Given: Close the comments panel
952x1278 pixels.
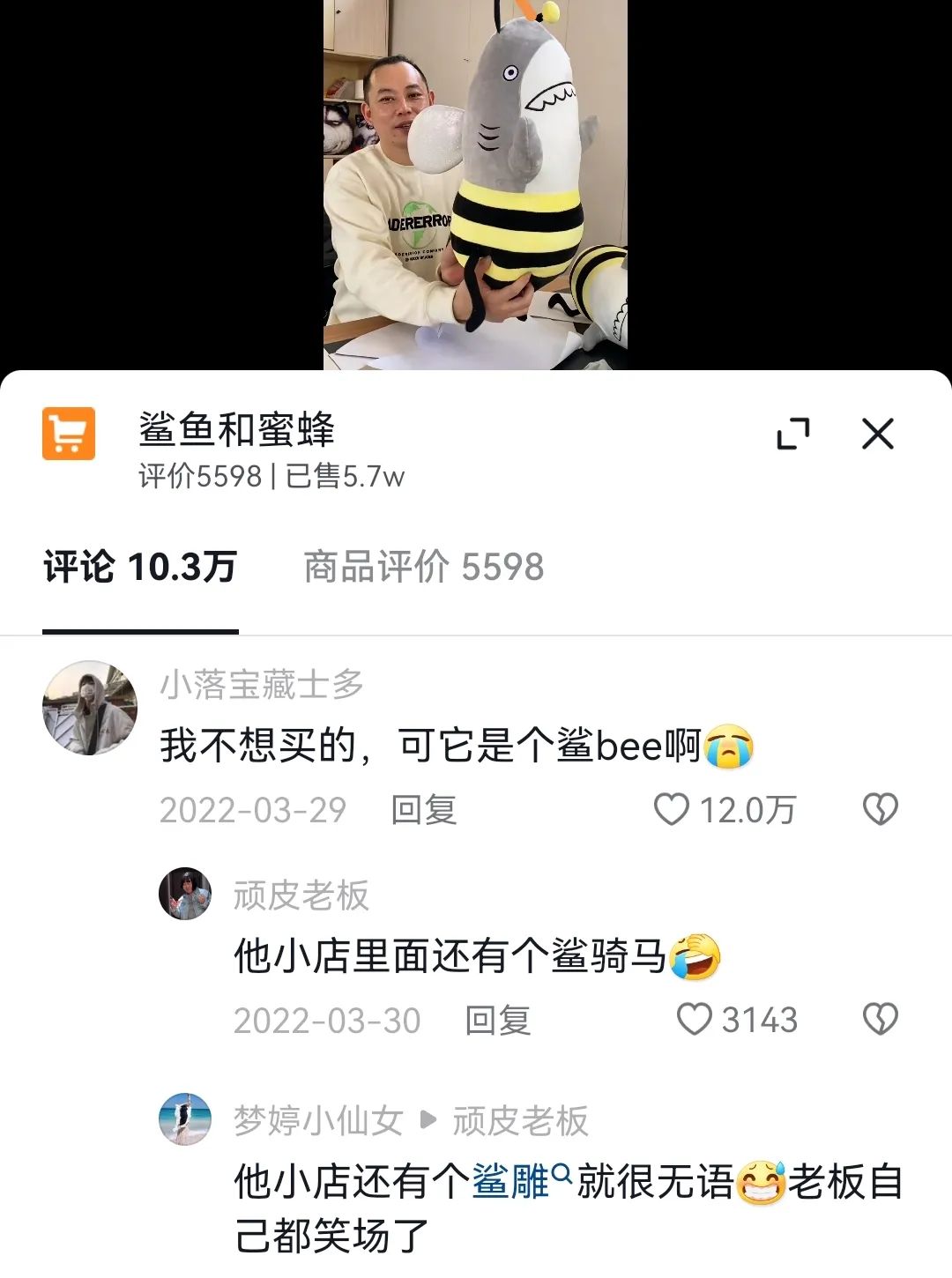Looking at the screenshot, I should click(x=877, y=434).
